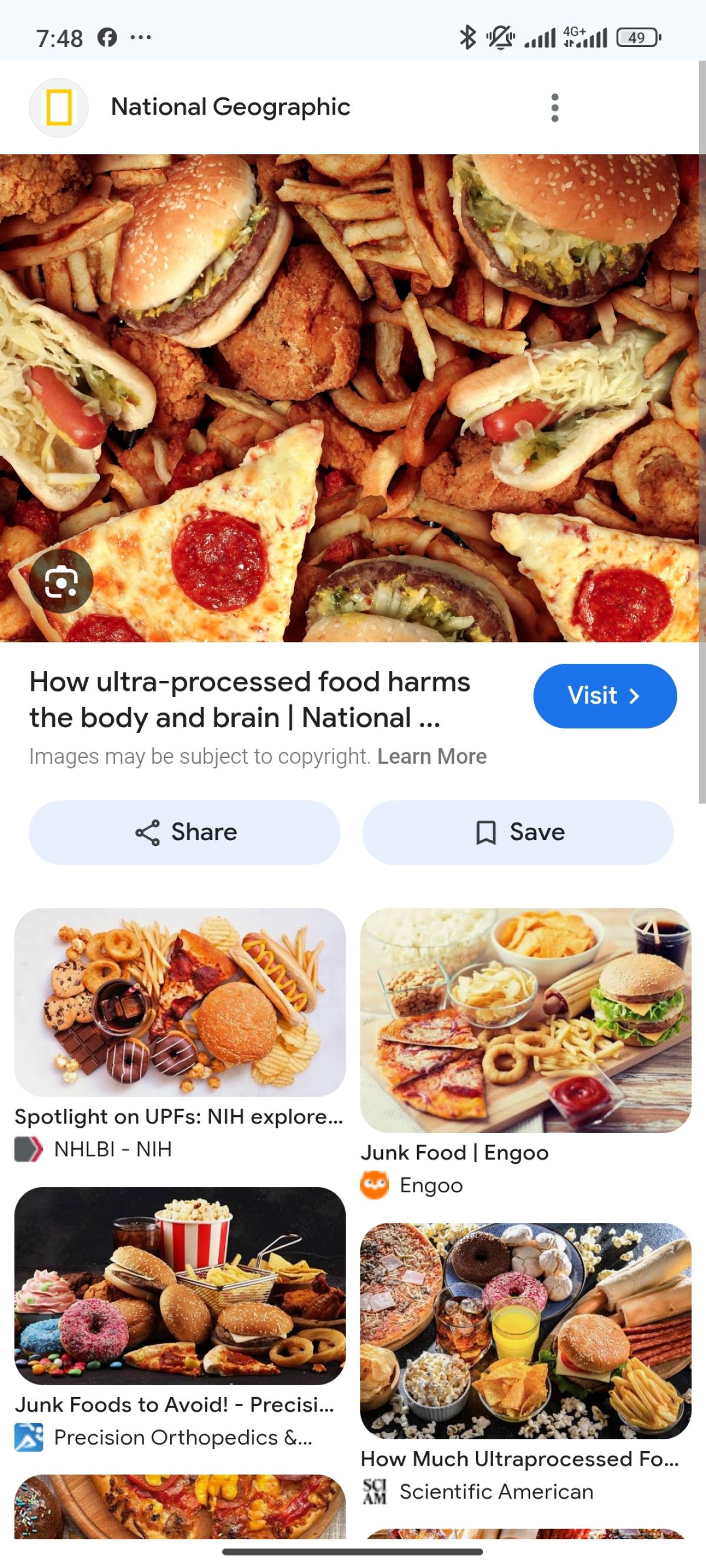Viewport: 706px width, 1568px height.
Task: Save this image to collection
Action: 518,831
